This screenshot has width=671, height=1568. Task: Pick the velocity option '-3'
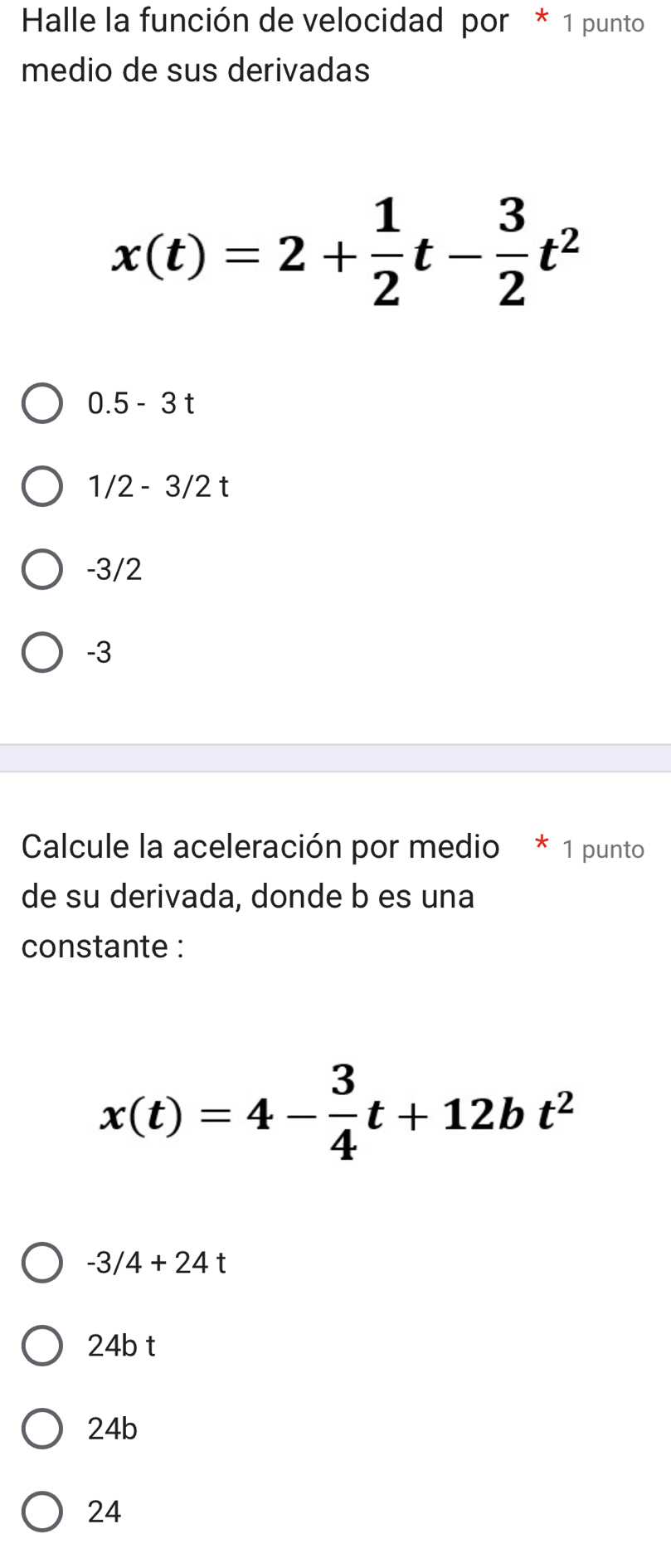41,653
